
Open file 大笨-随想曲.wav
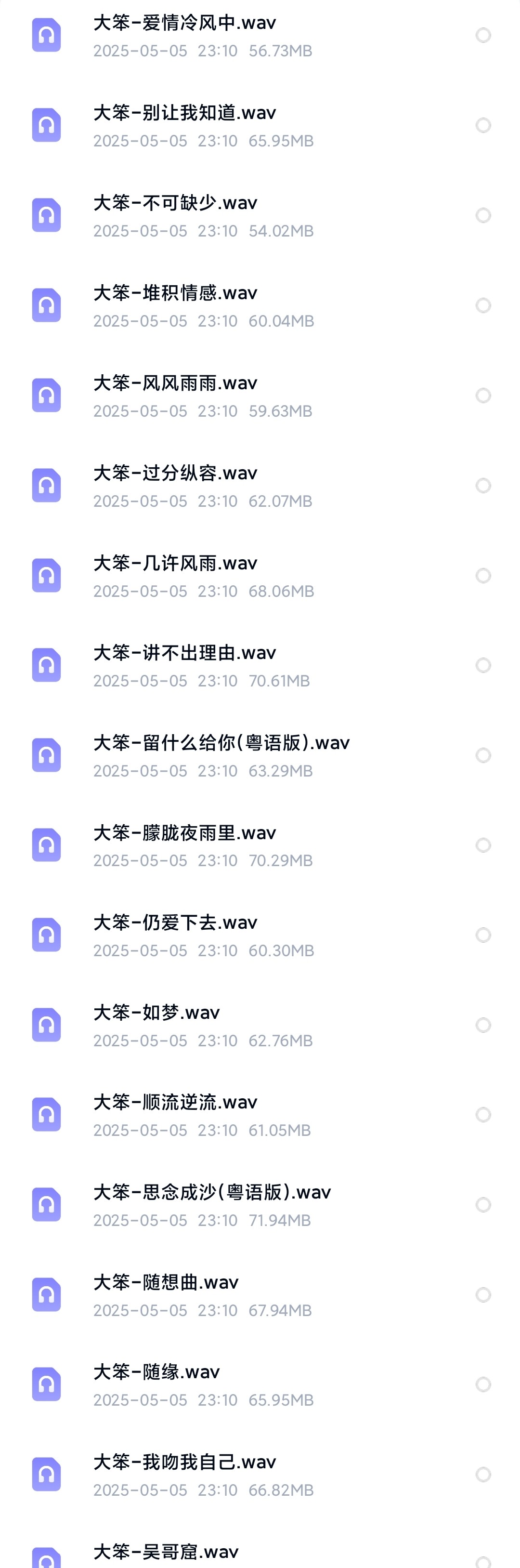[166, 1282]
